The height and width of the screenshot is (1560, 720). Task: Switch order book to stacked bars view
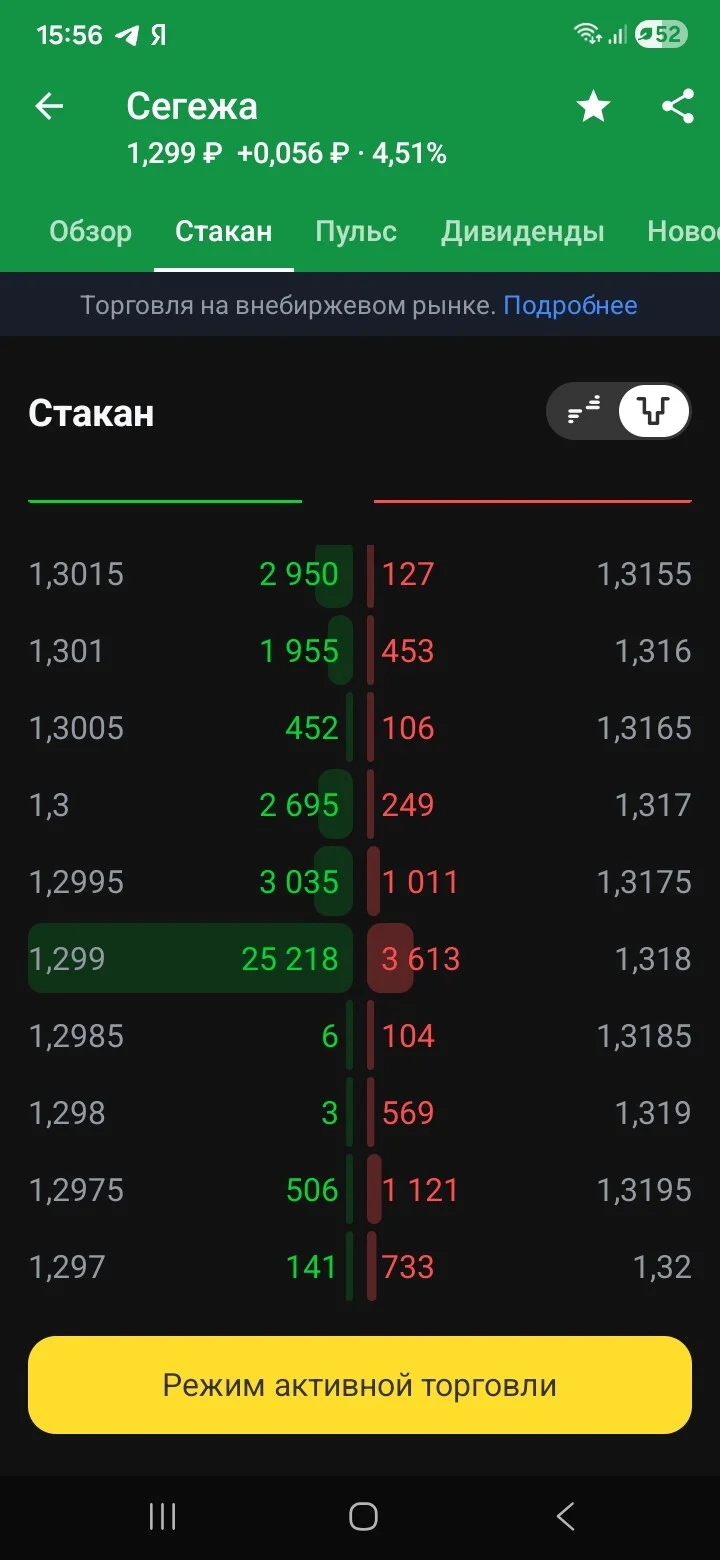(584, 411)
